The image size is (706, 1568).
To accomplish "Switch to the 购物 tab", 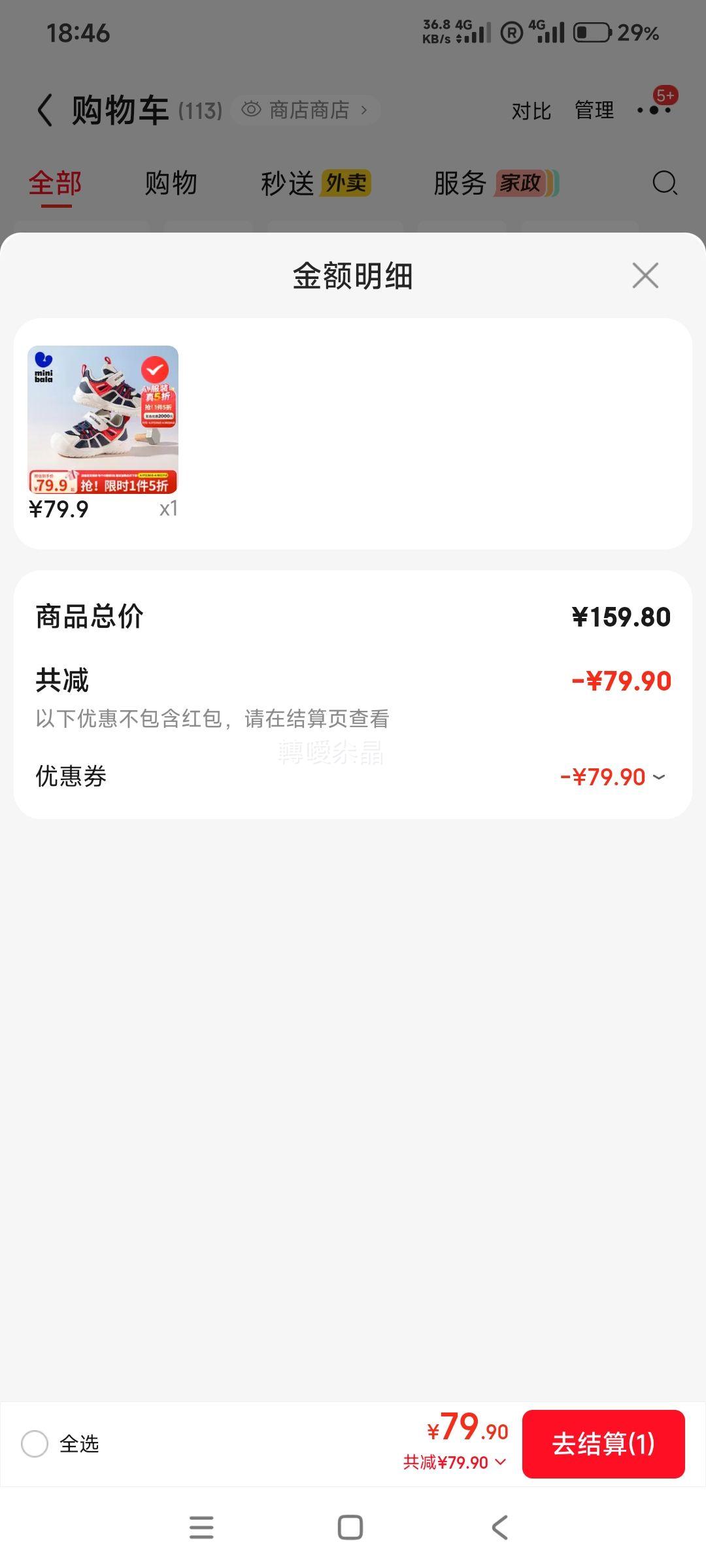I will (x=171, y=184).
